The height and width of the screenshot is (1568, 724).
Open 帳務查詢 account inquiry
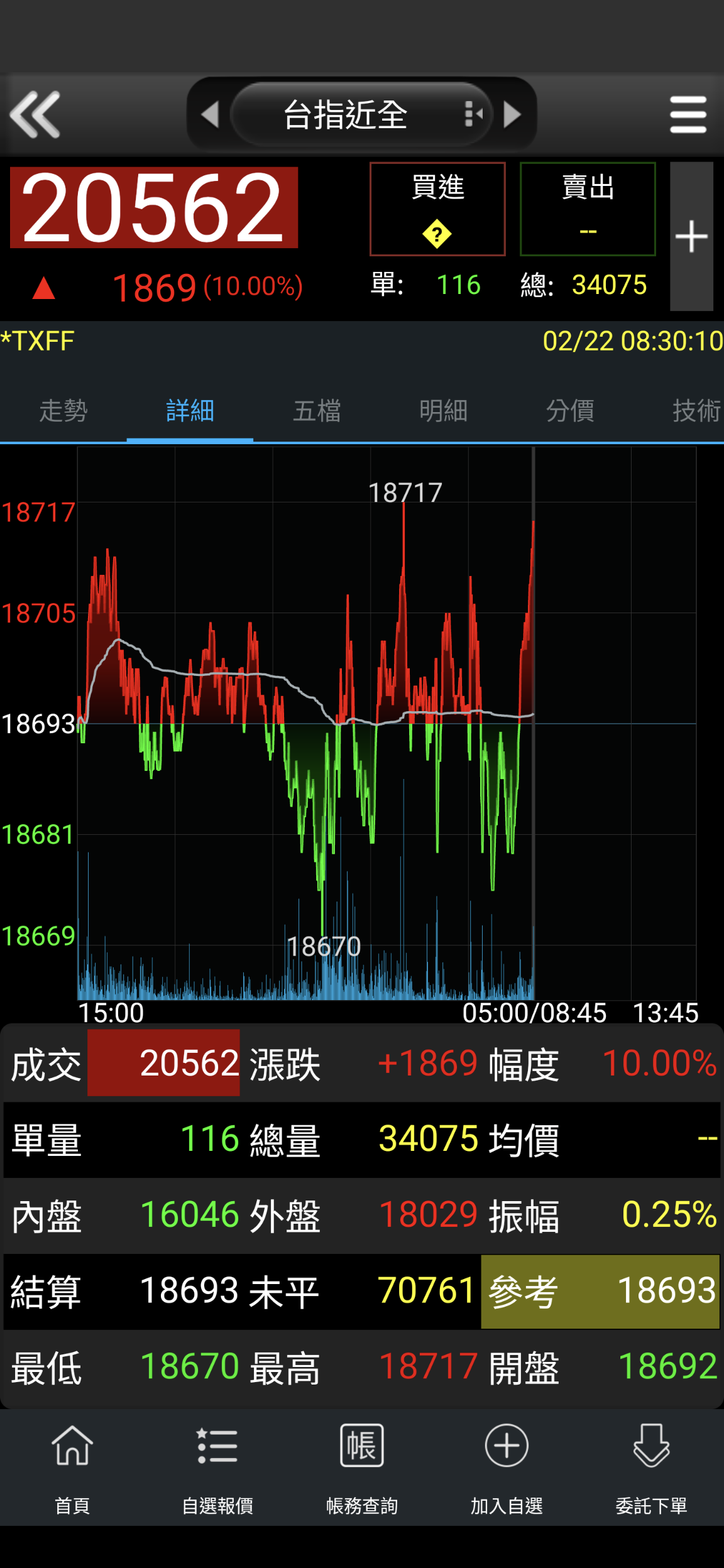[x=362, y=1467]
